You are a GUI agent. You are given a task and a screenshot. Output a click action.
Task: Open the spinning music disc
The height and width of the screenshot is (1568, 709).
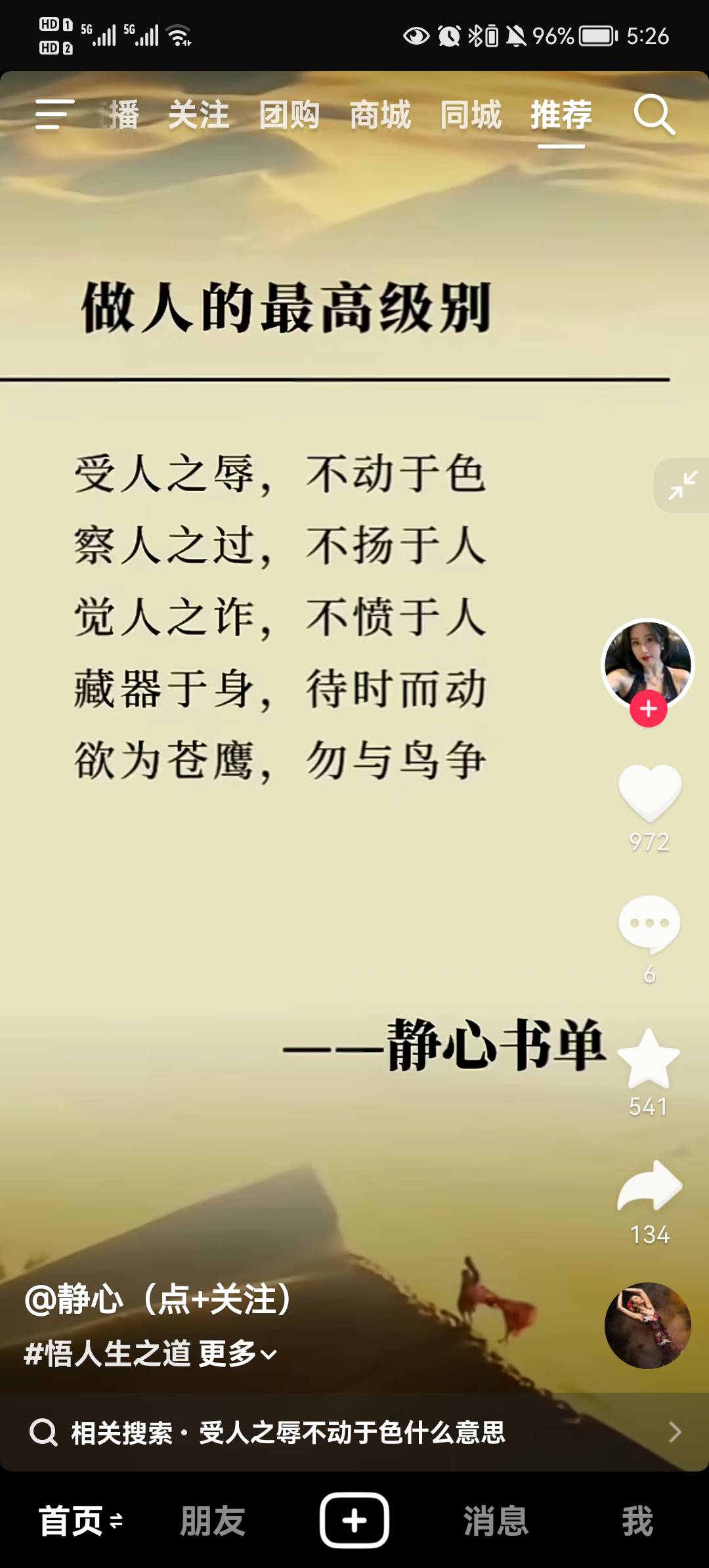647,1325
